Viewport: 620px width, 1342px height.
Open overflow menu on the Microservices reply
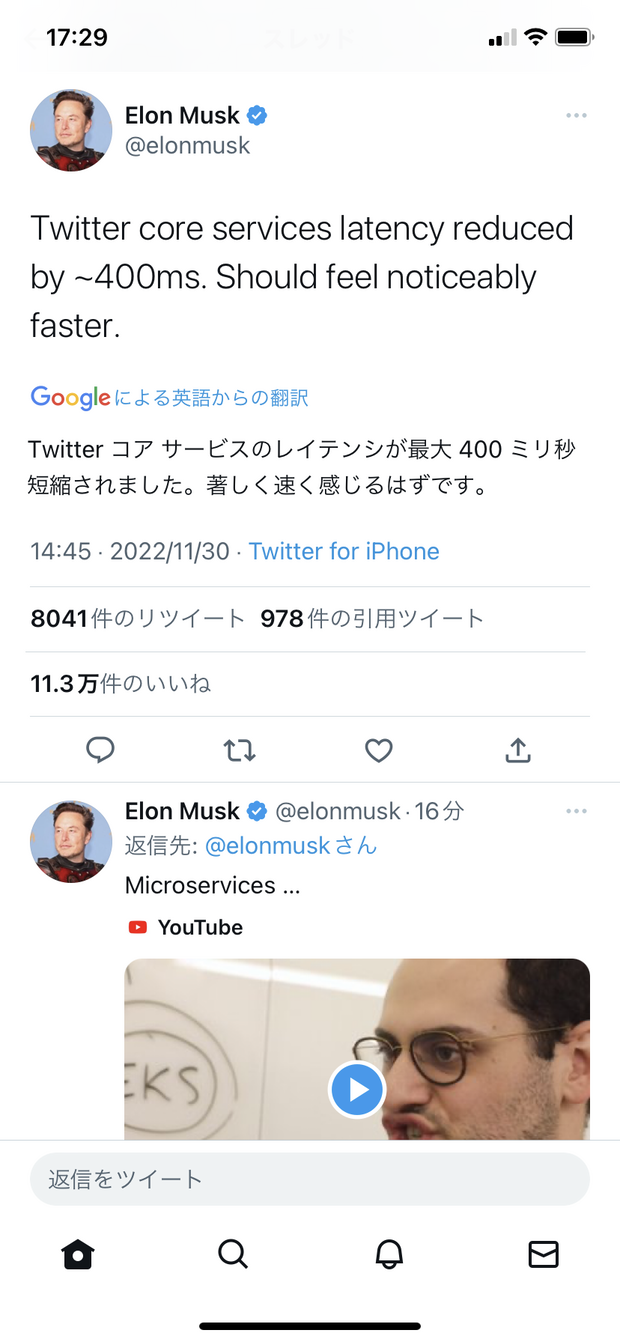pos(576,811)
